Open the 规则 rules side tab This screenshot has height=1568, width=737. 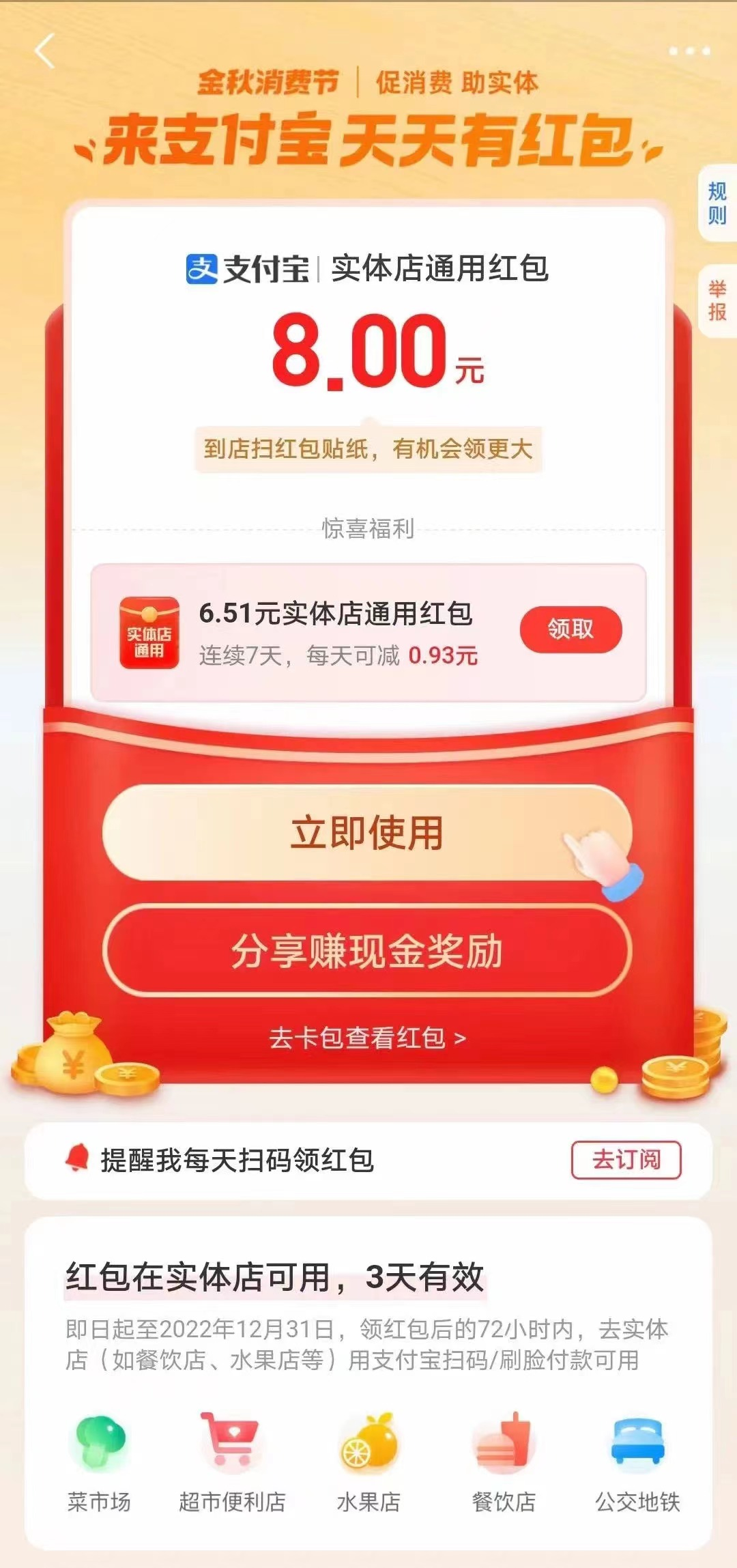point(717,203)
